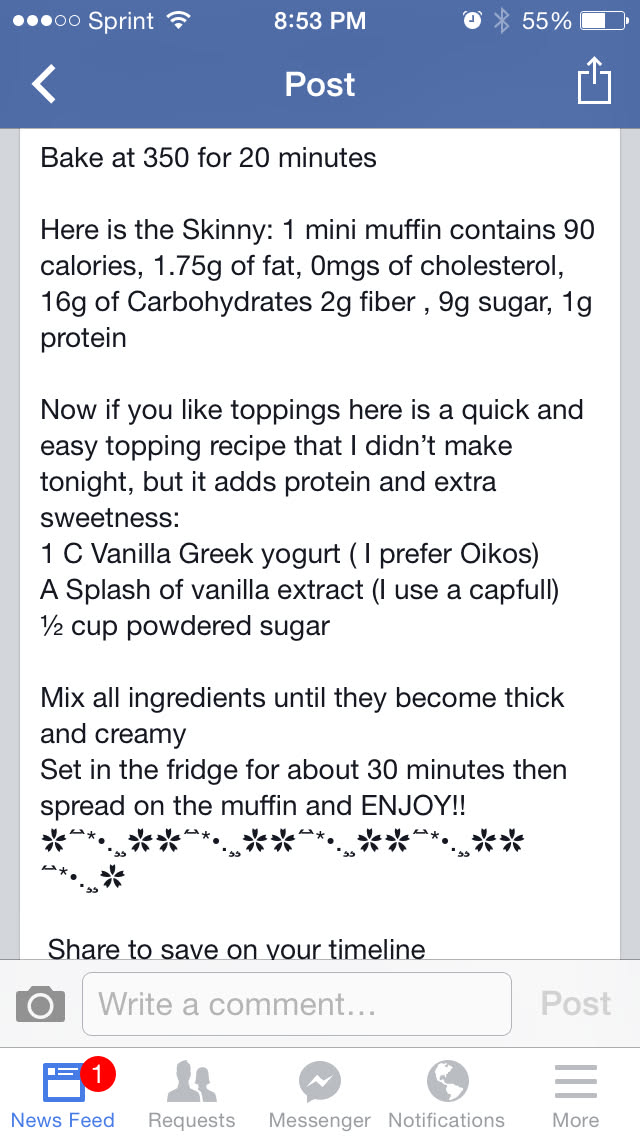Image resolution: width=640 pixels, height=1136 pixels.
Task: Go to the Messenger tab
Action: (x=320, y=1095)
